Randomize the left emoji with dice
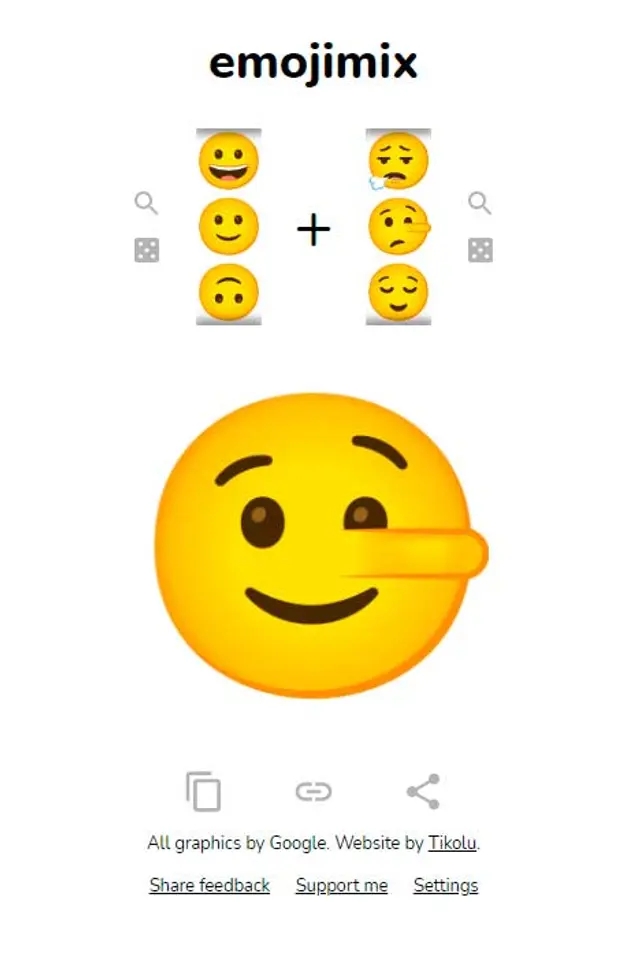This screenshot has width=640, height=972. 147,250
